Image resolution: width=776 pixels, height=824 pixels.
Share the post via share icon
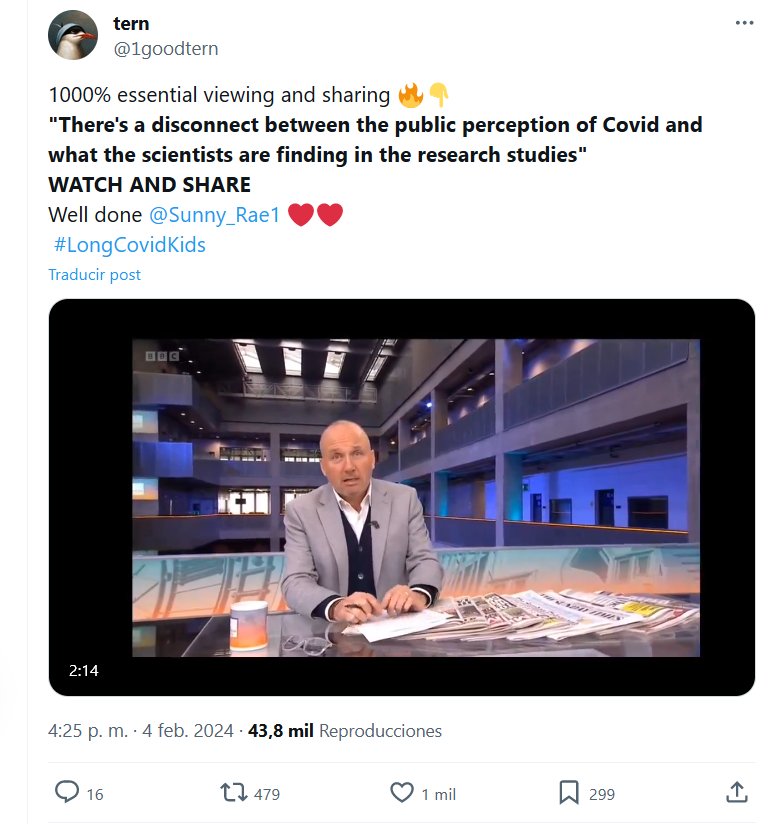(736, 793)
